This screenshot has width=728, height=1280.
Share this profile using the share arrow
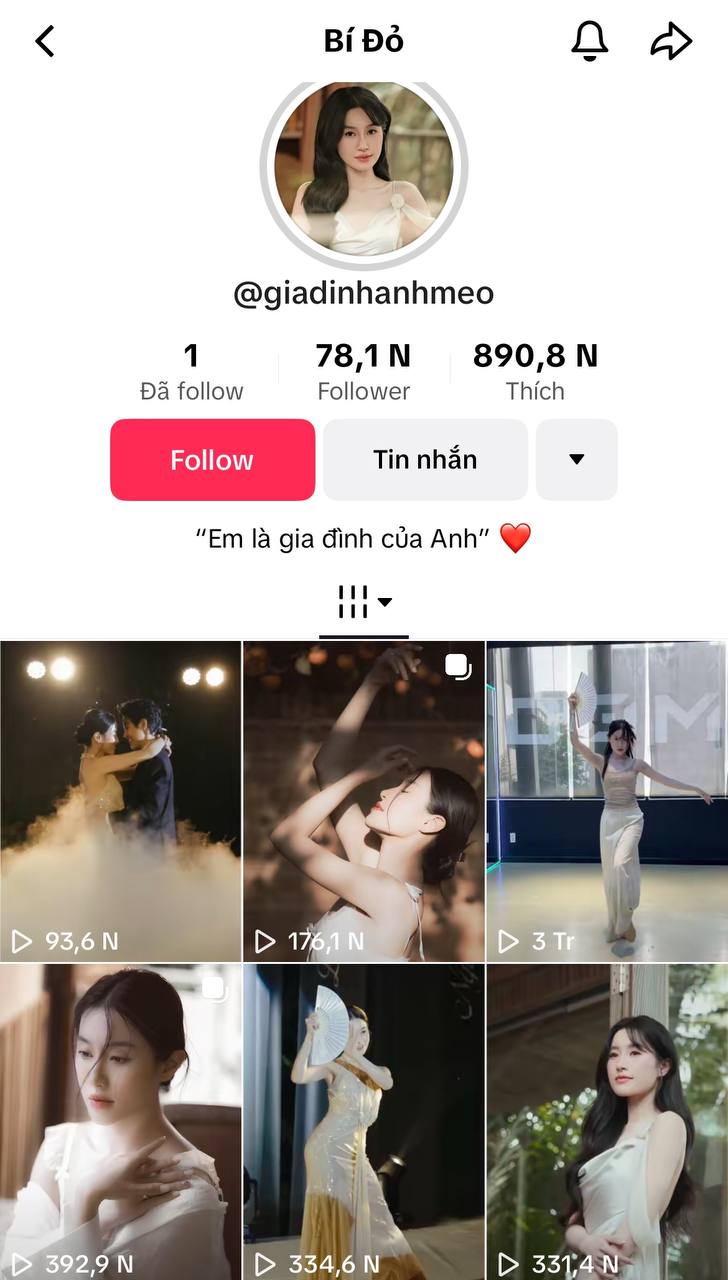coord(670,41)
